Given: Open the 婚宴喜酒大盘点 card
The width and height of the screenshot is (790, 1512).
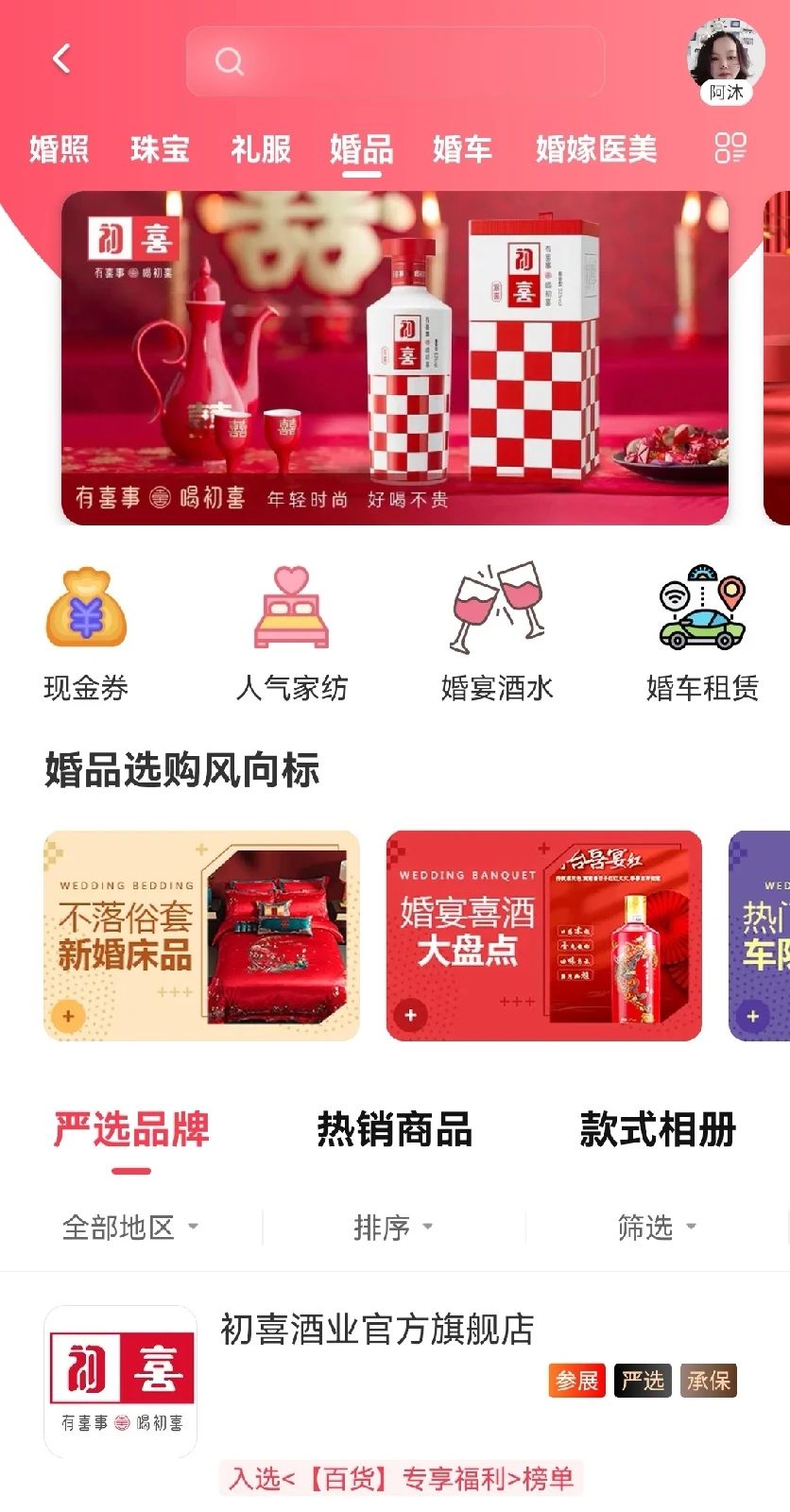Looking at the screenshot, I should (x=543, y=936).
